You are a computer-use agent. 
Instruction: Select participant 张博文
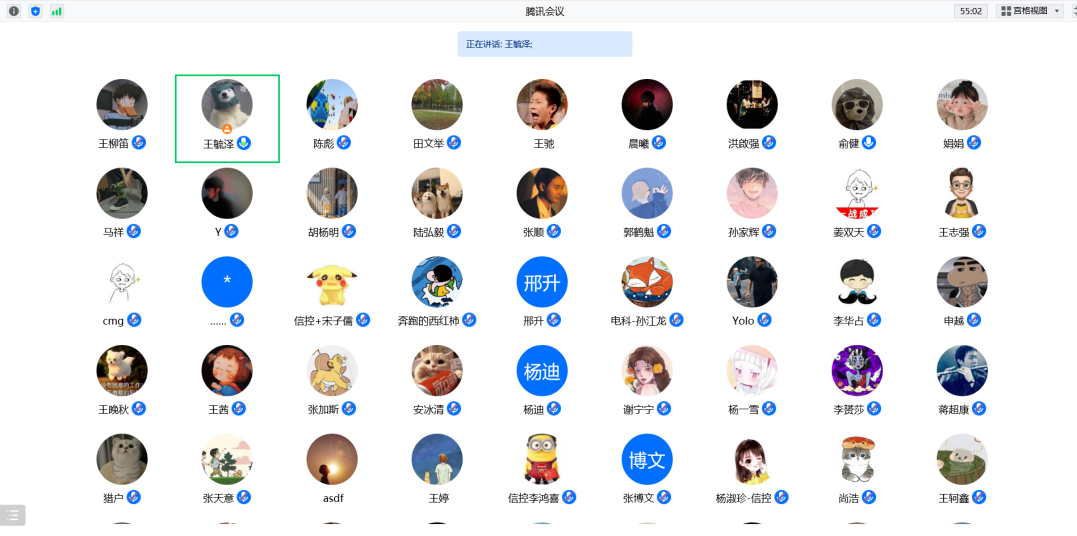pyautogui.click(x=647, y=459)
